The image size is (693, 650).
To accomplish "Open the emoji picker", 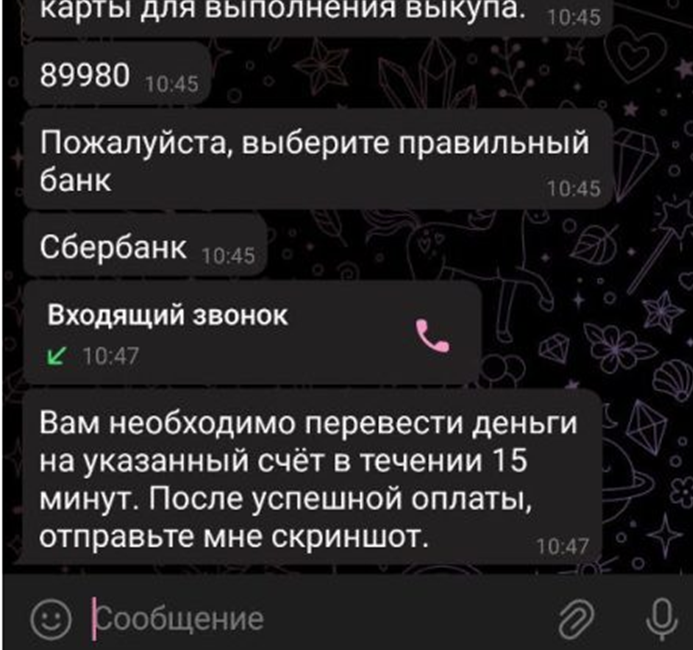I will [46, 619].
